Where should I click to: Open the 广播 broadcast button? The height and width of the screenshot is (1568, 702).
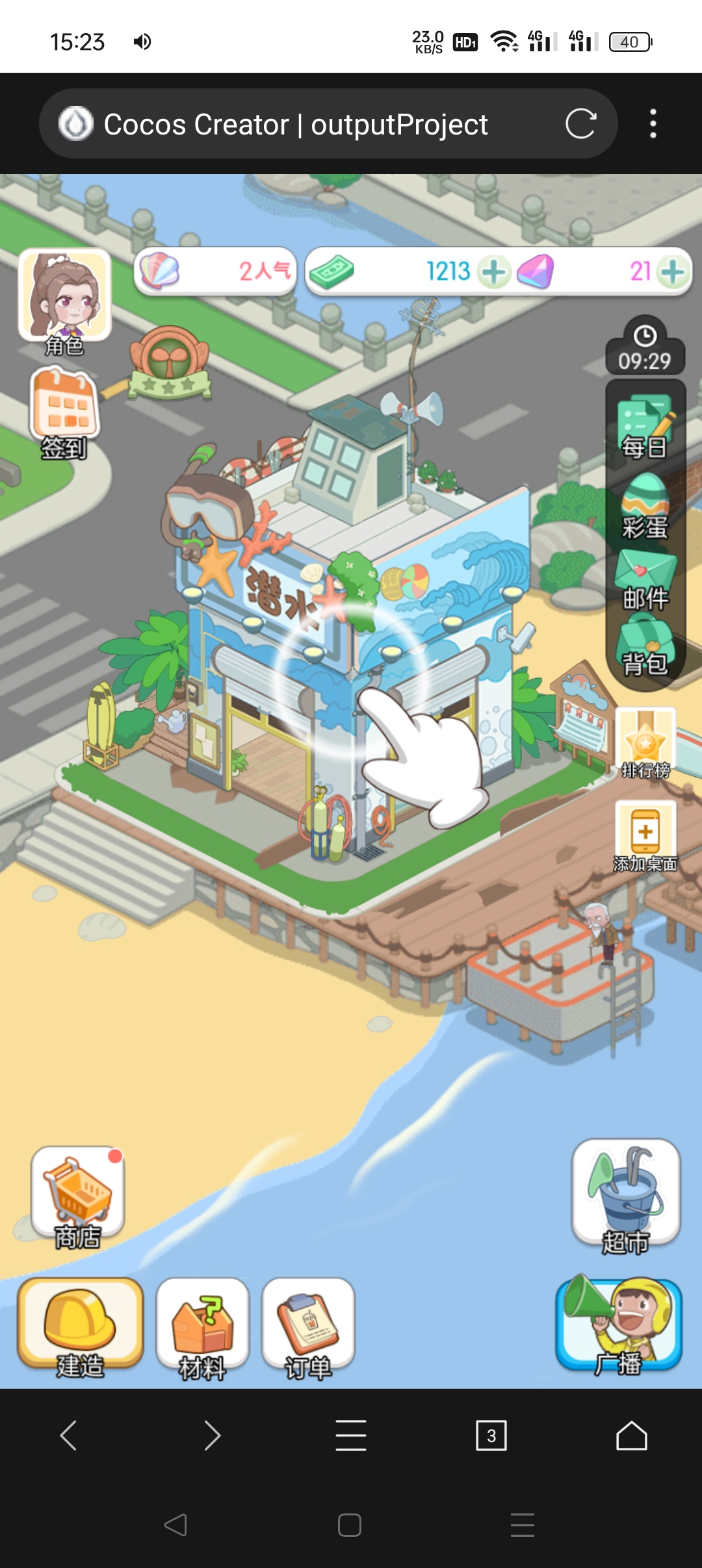coord(618,1325)
